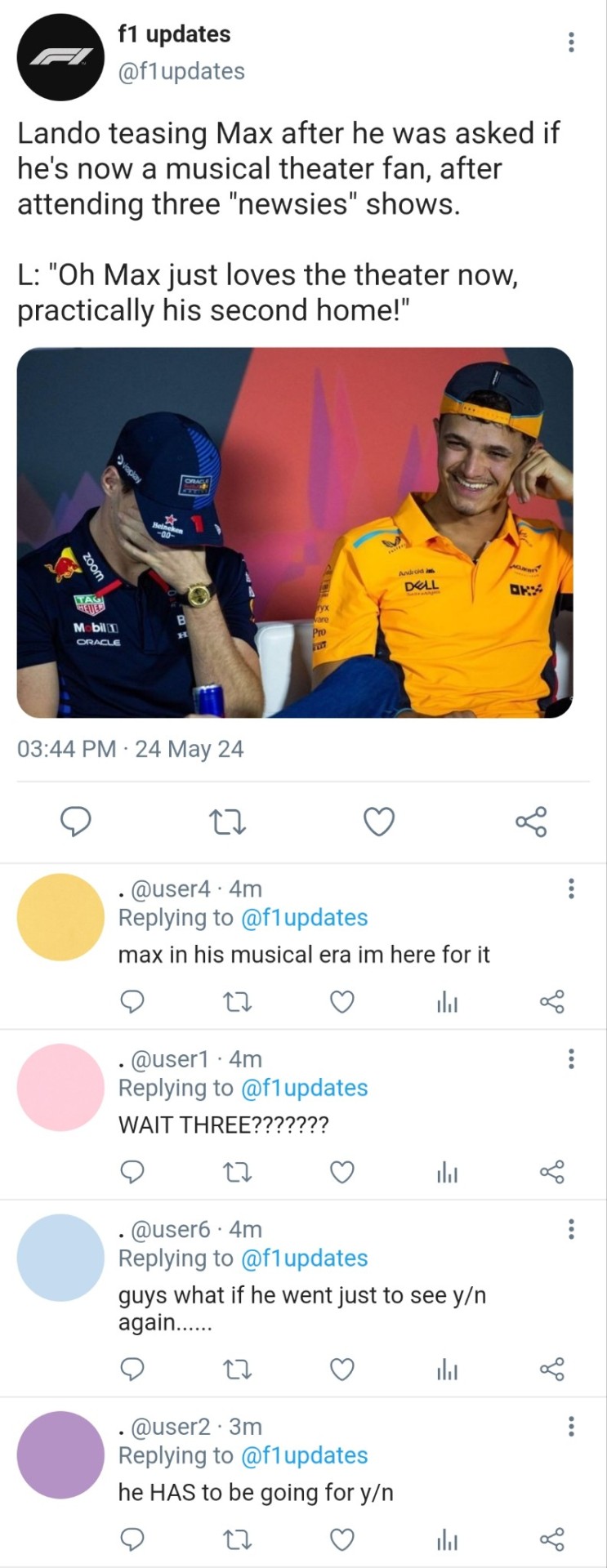Reply to user1's WAIT THREE comment
The height and width of the screenshot is (1568, 607).
(132, 1173)
